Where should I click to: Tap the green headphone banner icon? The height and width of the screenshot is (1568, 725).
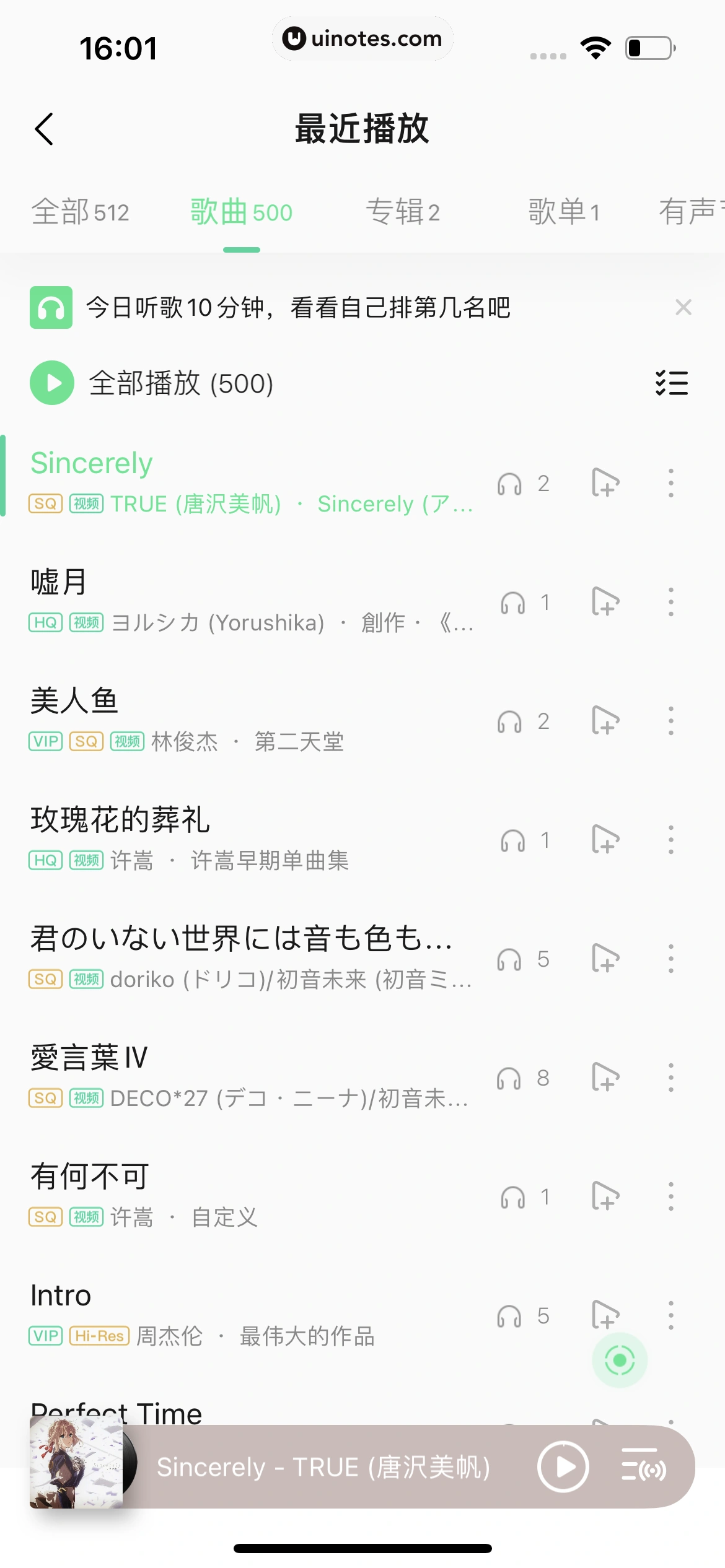(52, 307)
